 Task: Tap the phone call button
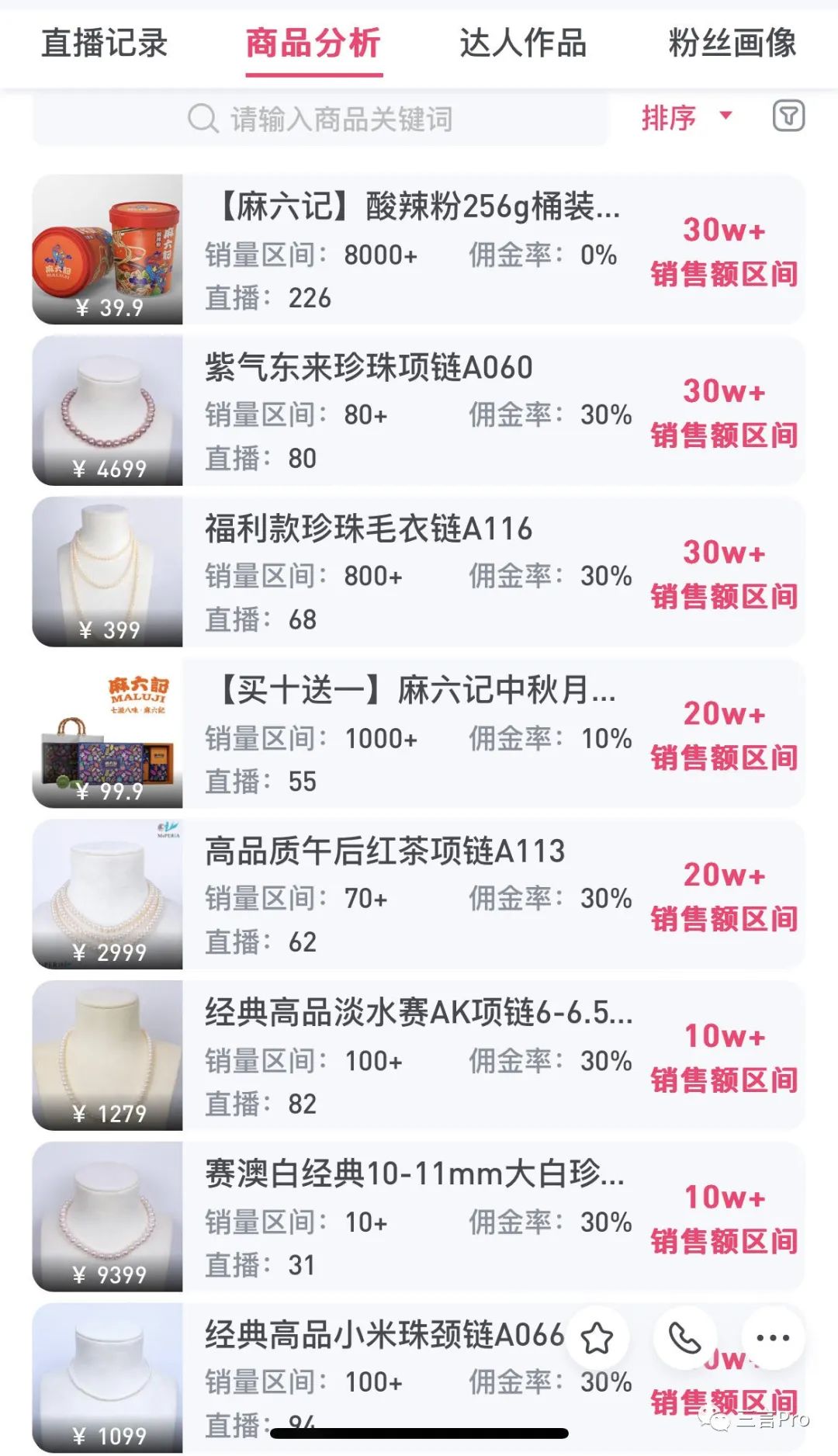point(684,1338)
